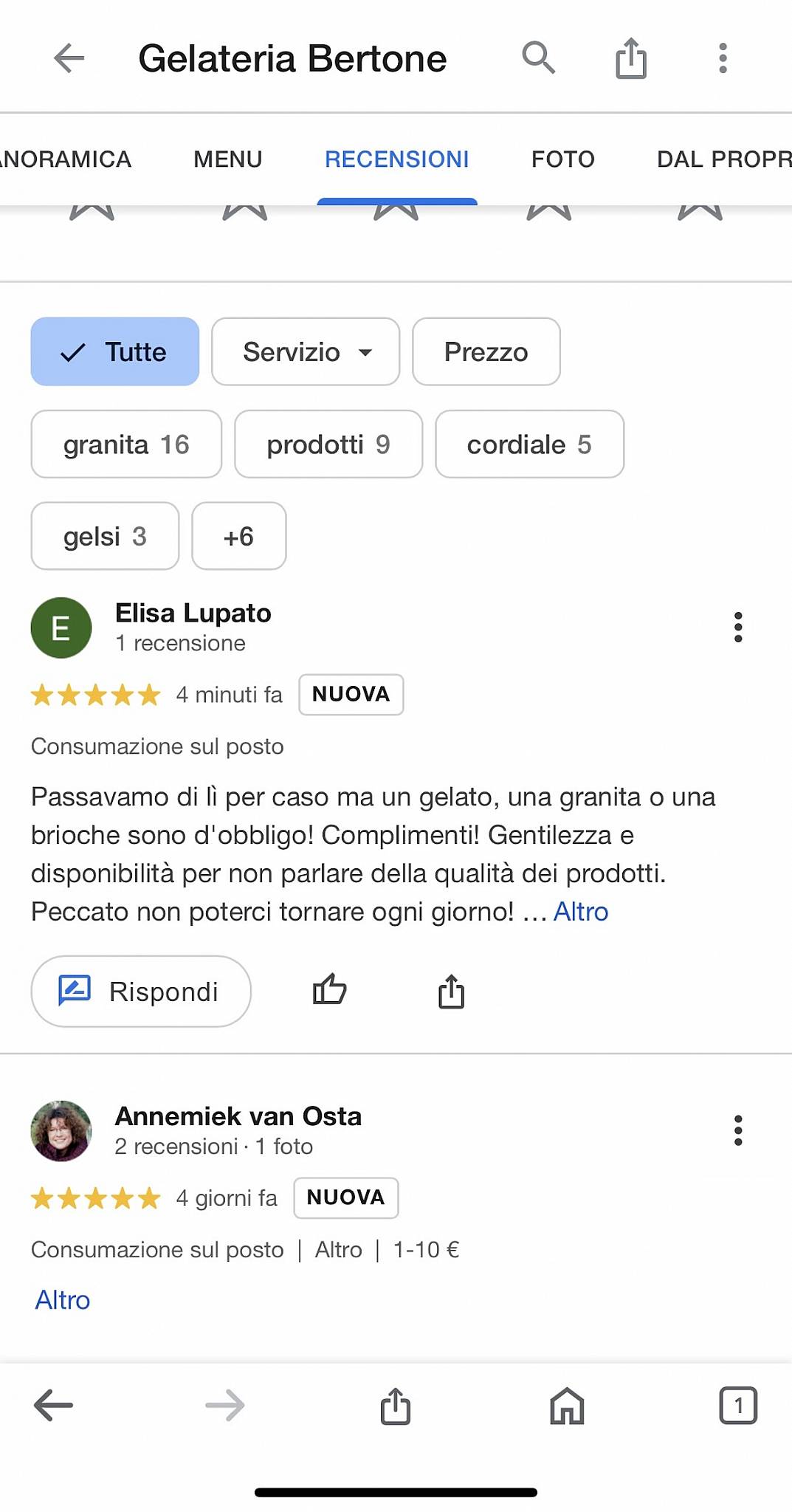
Task: Enable the Prezzo review filter
Action: tap(486, 352)
